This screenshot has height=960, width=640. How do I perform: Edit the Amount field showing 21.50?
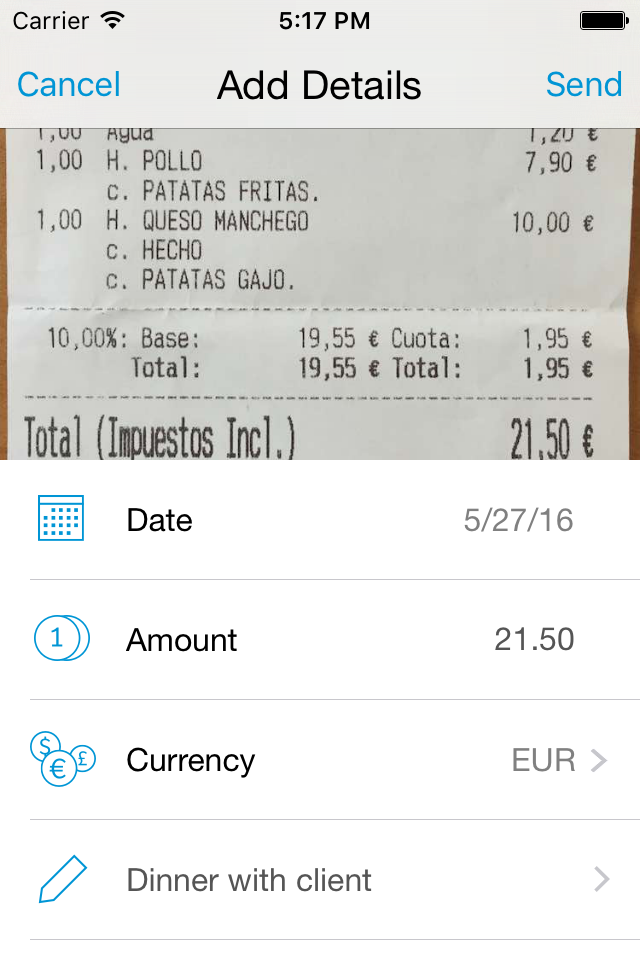[534, 640]
